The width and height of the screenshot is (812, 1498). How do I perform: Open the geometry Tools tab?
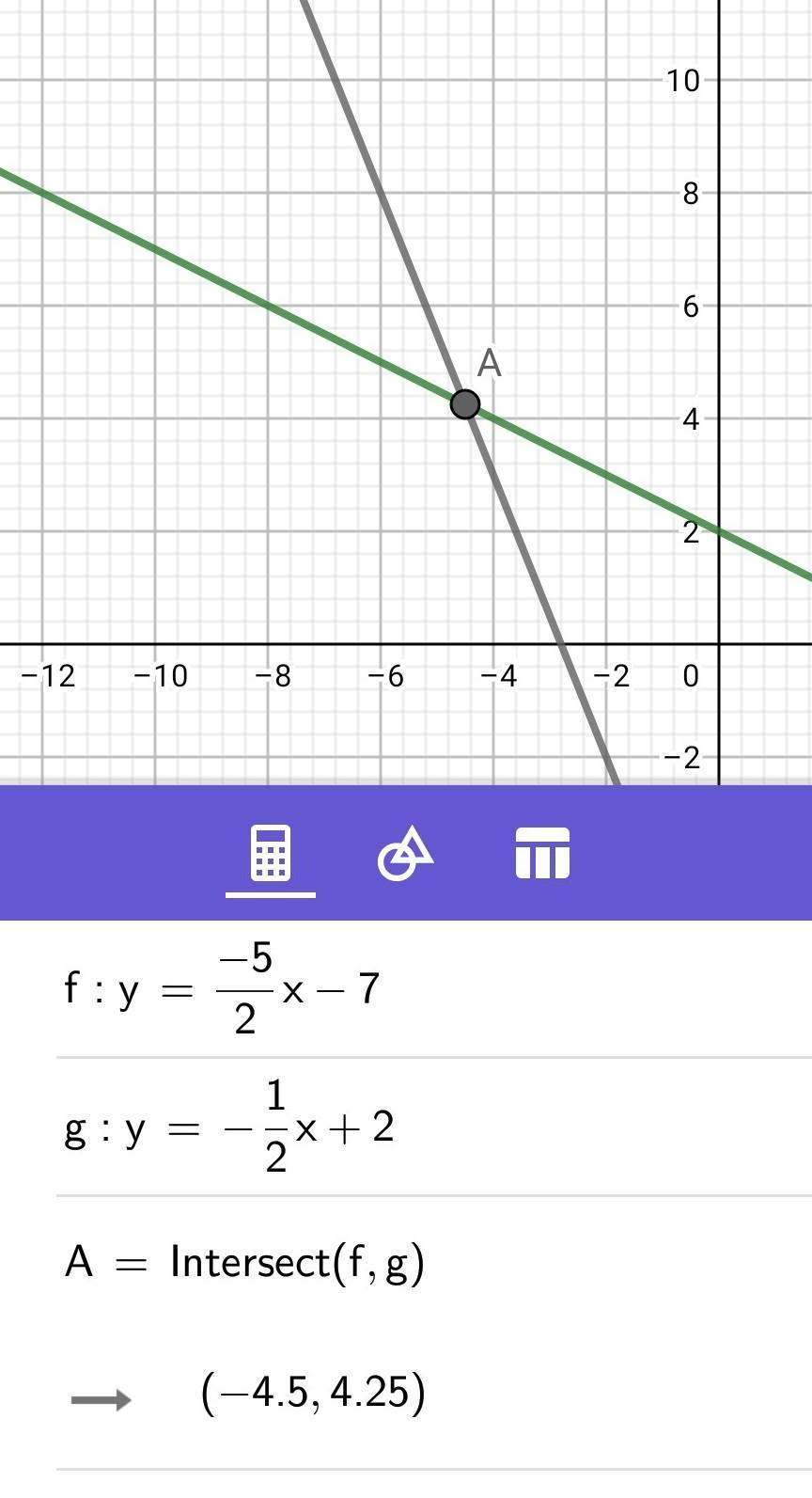pyautogui.click(x=406, y=854)
